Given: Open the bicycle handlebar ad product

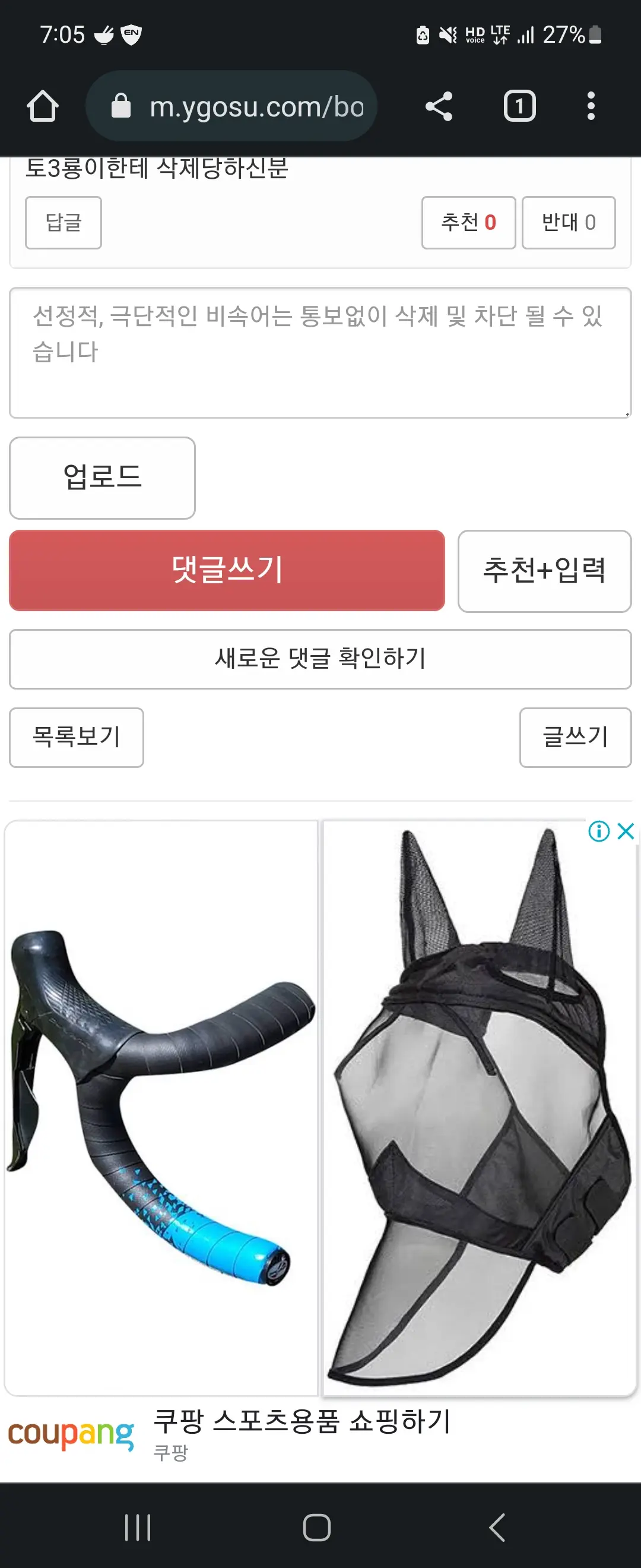Looking at the screenshot, I should (x=161, y=1108).
